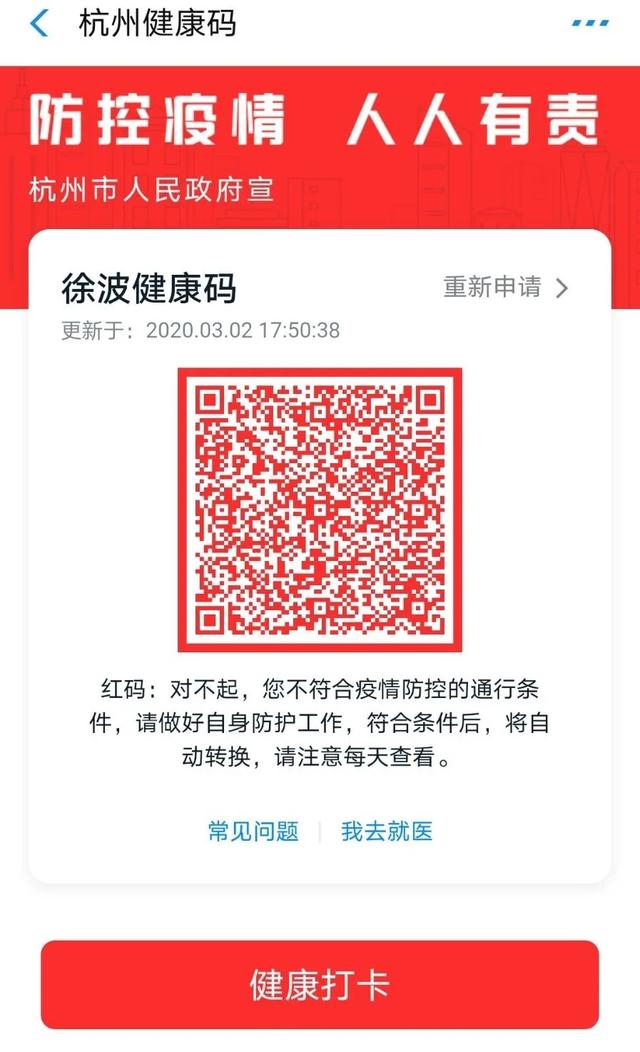Open the more options menu
The width and height of the screenshot is (640, 1052).
[590, 23]
